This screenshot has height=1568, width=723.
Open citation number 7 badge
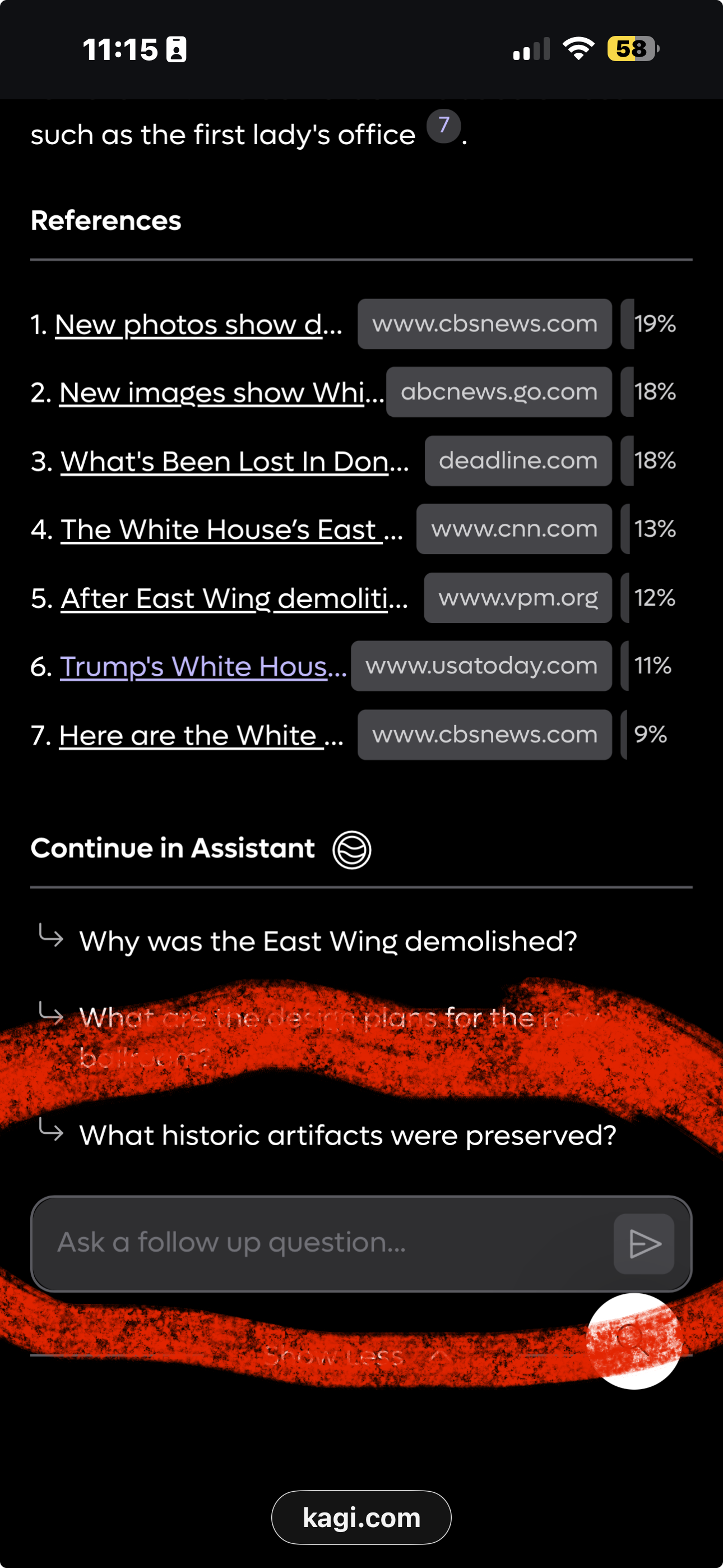443,126
